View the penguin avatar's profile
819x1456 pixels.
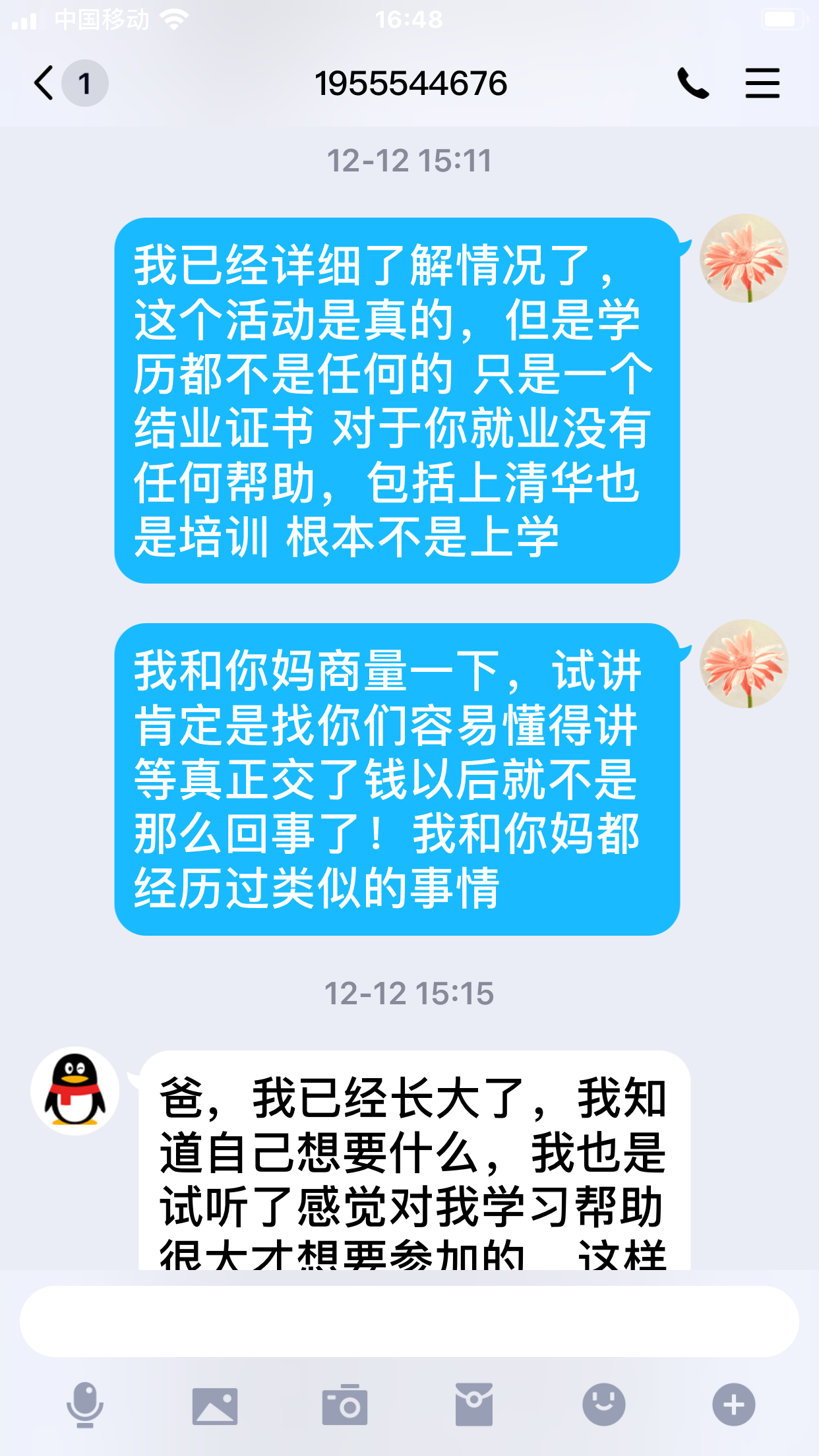(x=75, y=1091)
